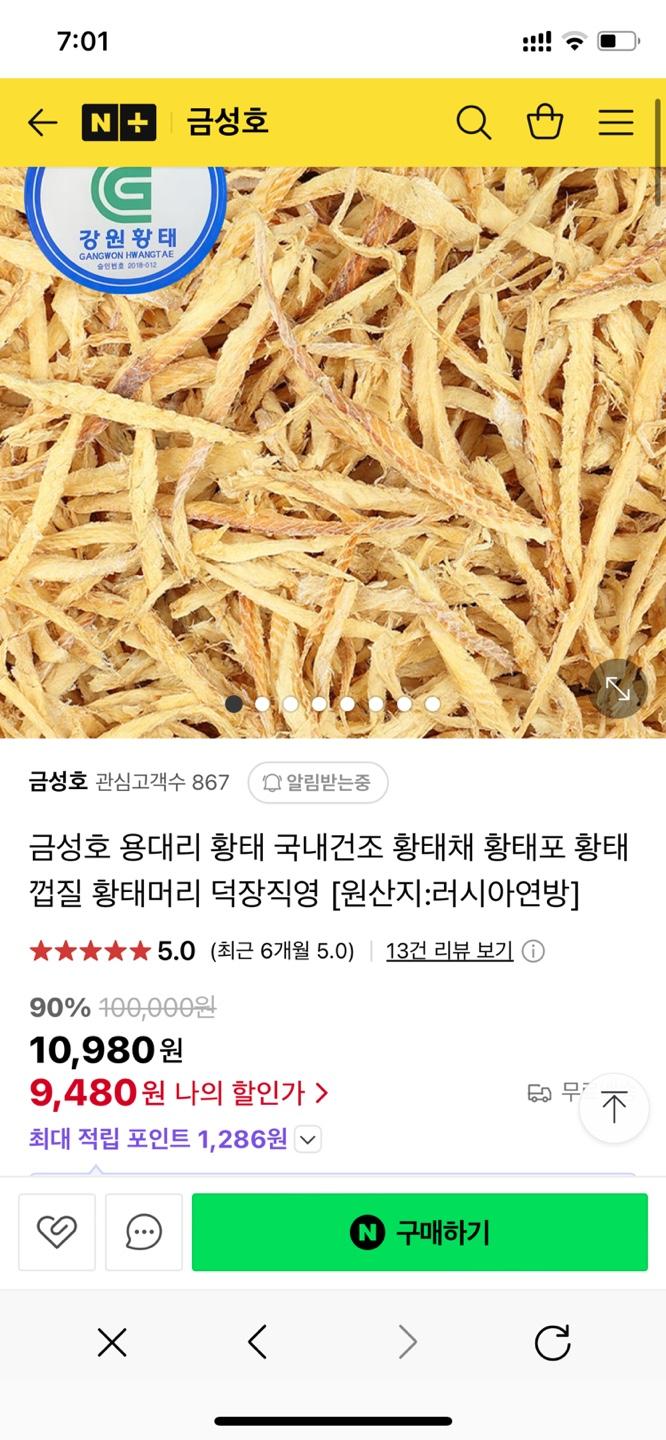The width and height of the screenshot is (666, 1440).
Task: Go back with the header arrow
Action: coord(42,123)
